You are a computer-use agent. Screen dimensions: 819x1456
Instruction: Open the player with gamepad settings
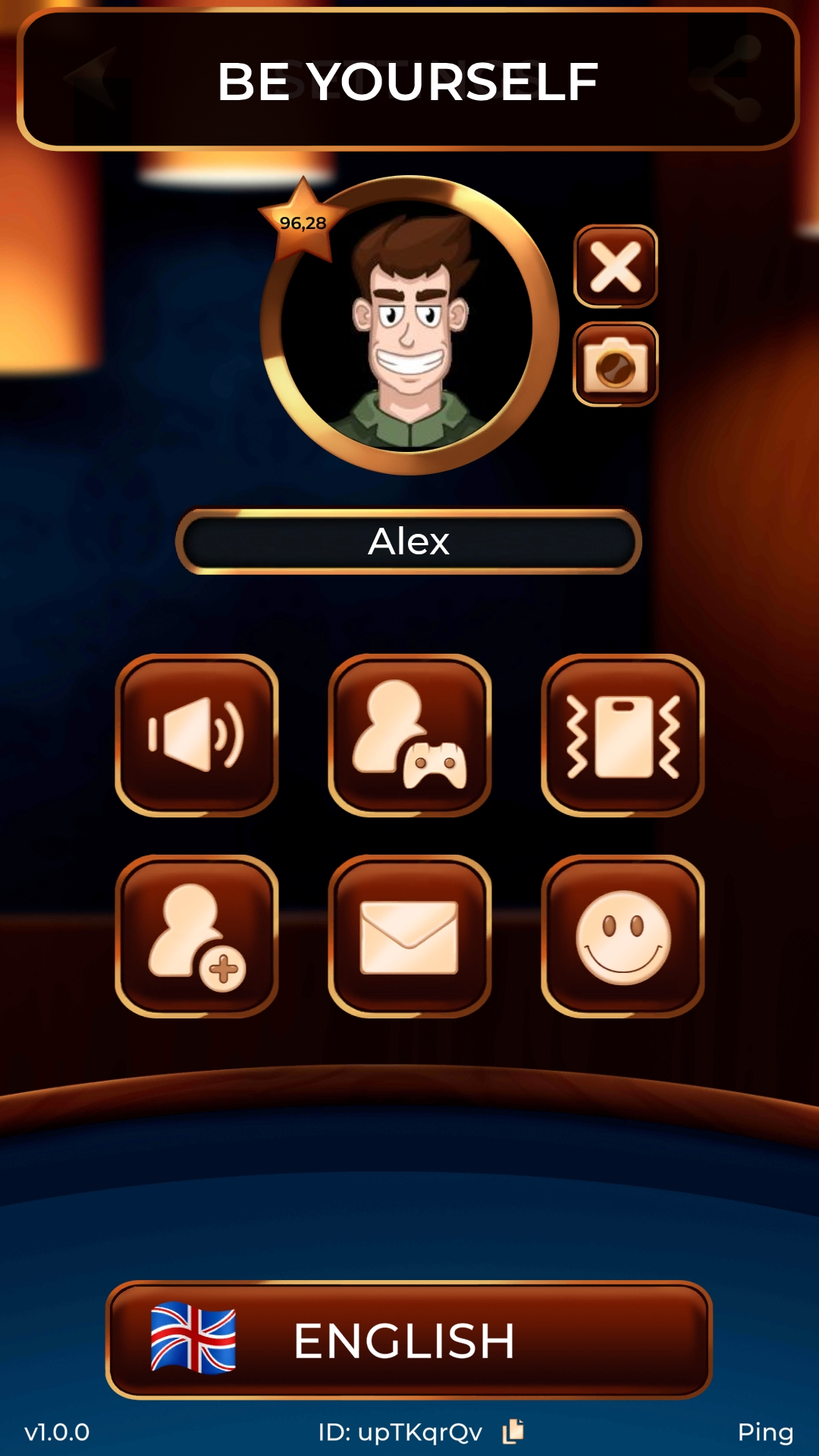click(409, 735)
